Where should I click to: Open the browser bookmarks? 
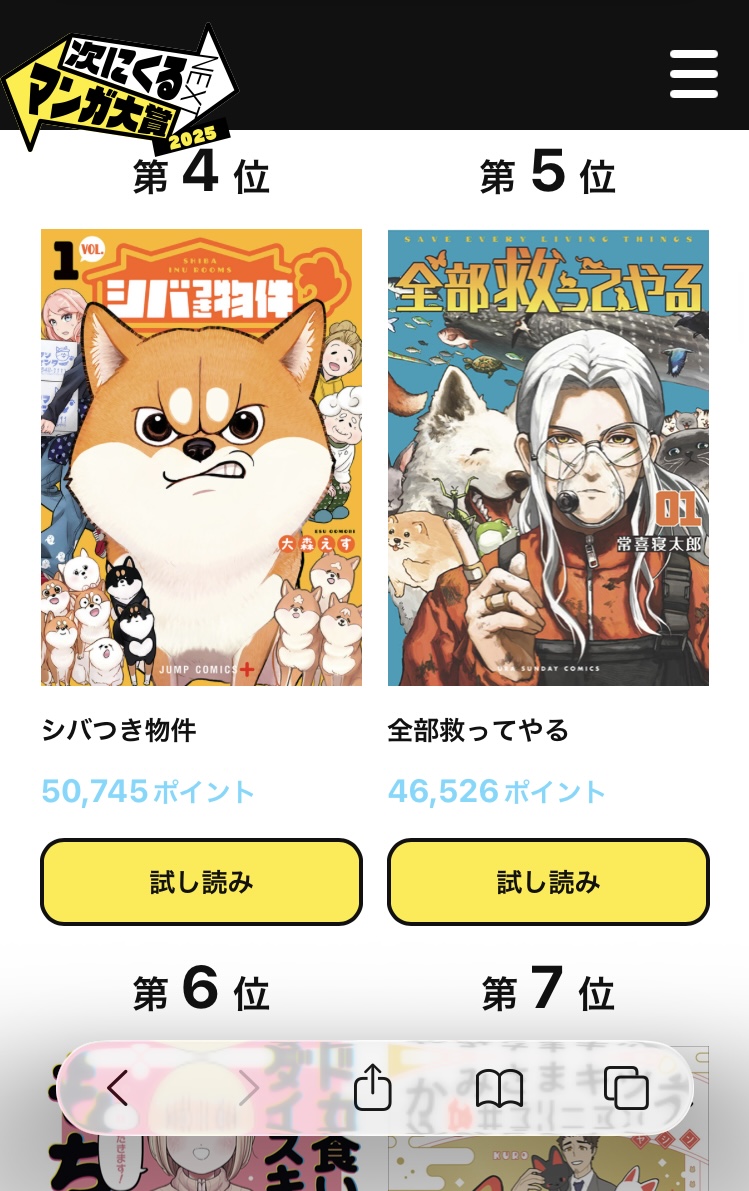coord(500,1088)
